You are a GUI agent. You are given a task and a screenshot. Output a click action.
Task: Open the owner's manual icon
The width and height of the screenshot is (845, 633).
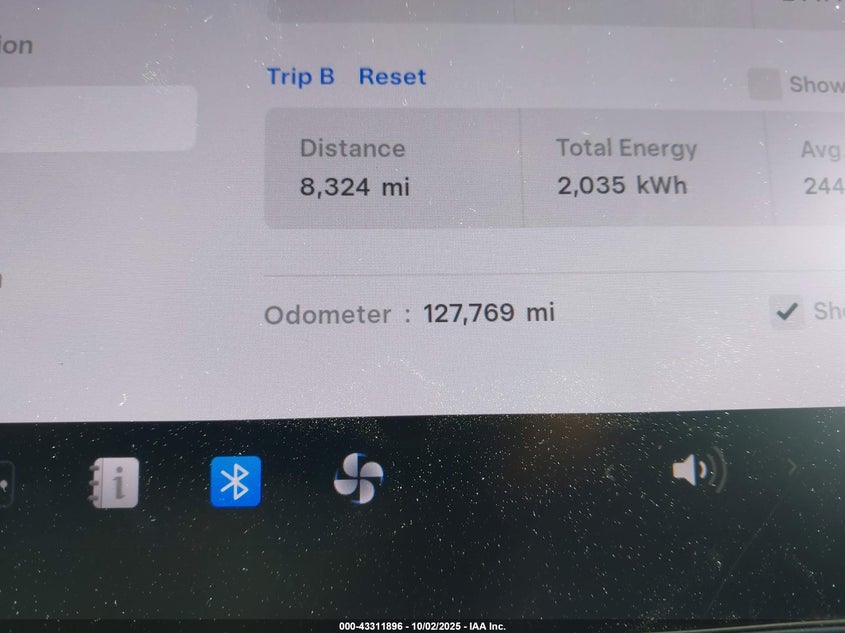point(114,483)
